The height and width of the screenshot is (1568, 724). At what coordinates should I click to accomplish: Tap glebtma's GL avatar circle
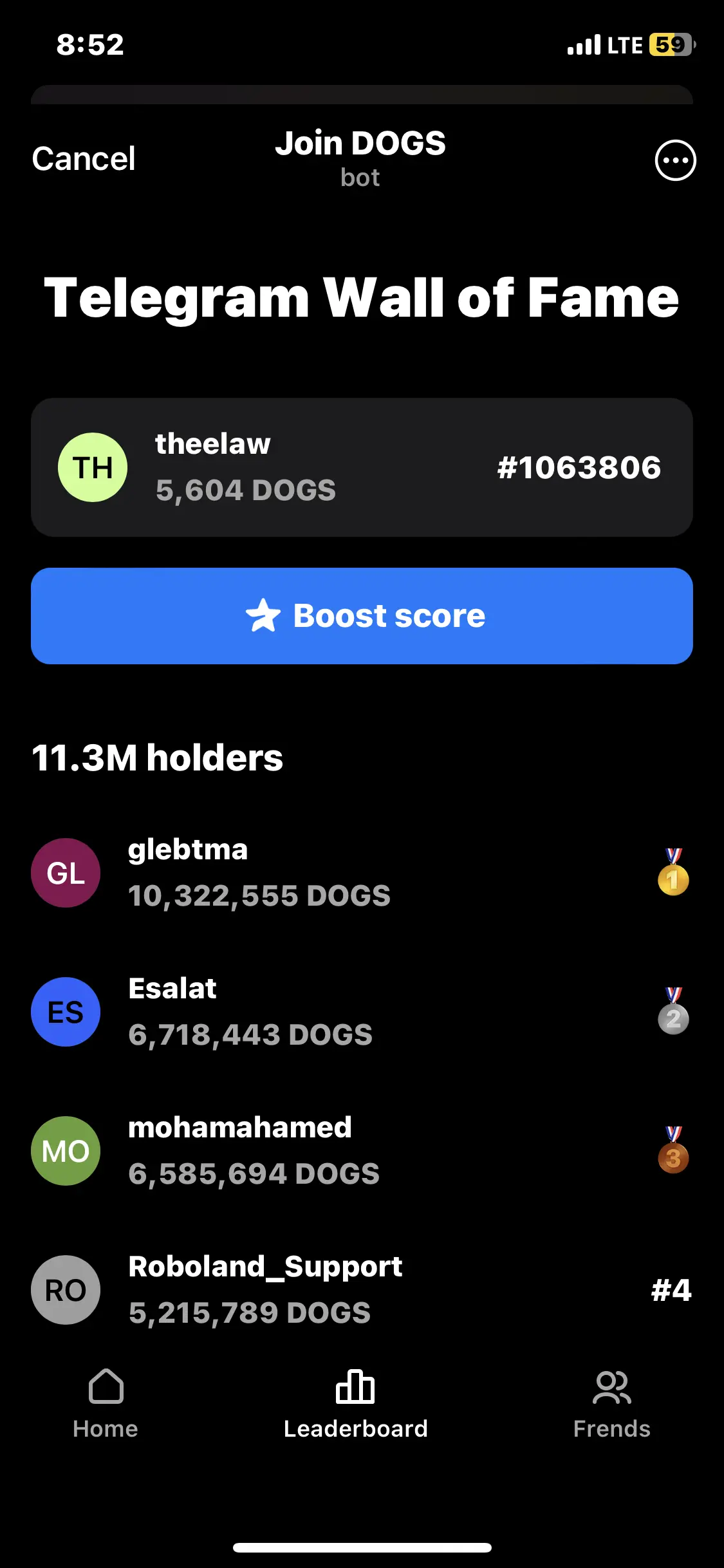[x=65, y=873]
